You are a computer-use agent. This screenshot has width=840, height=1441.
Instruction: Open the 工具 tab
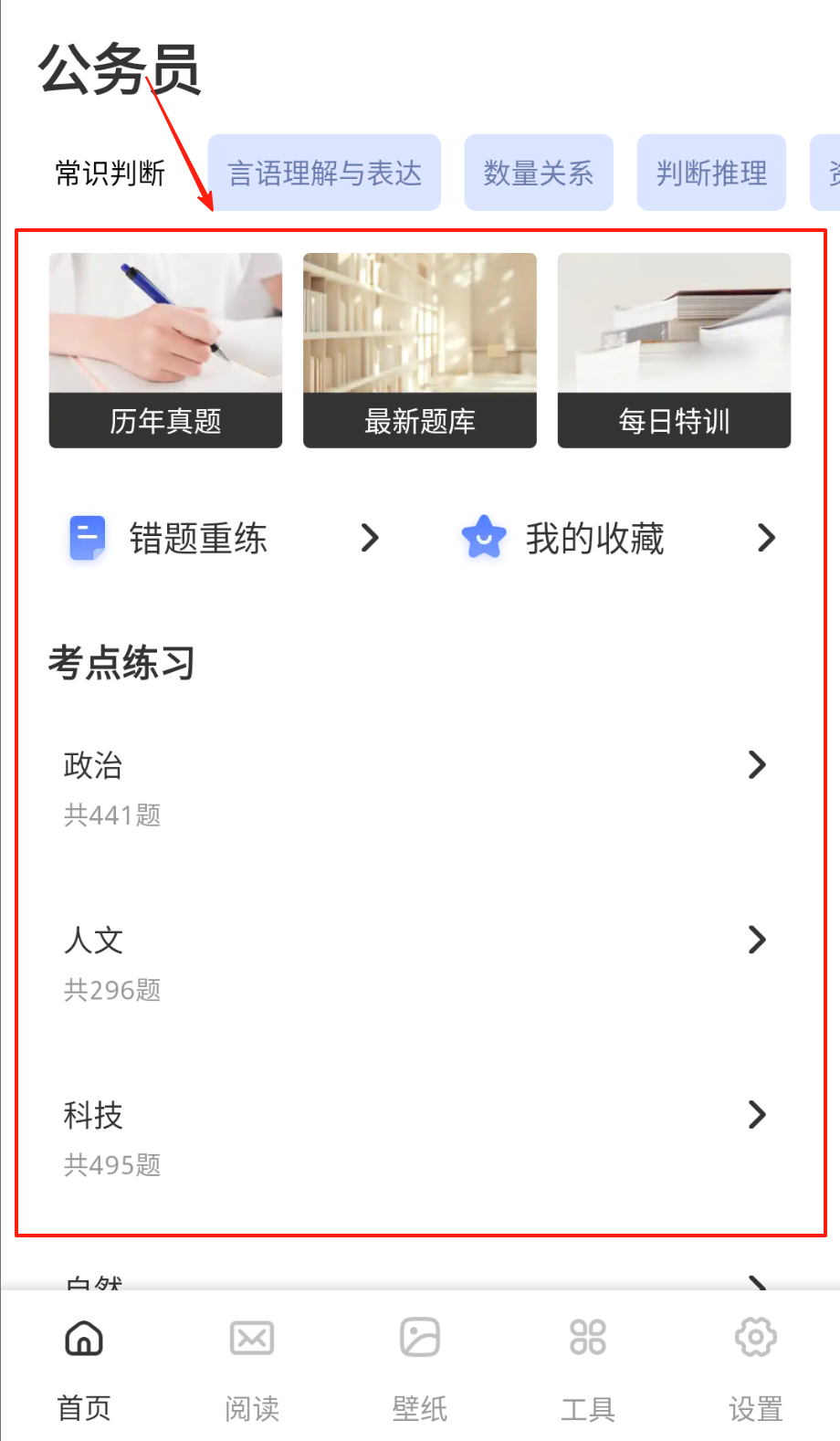[x=588, y=1368]
